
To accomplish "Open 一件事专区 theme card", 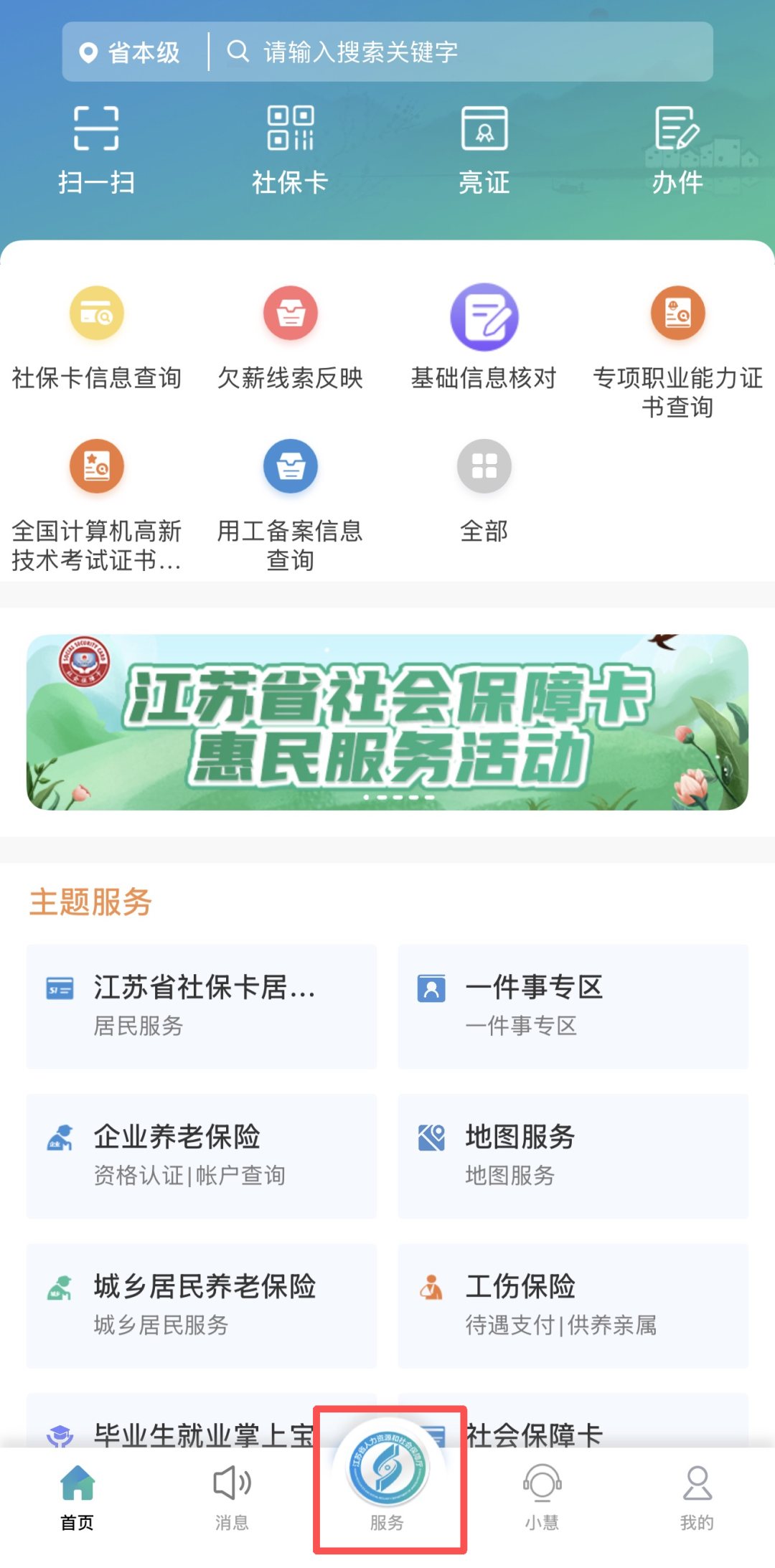I will [x=573, y=1006].
